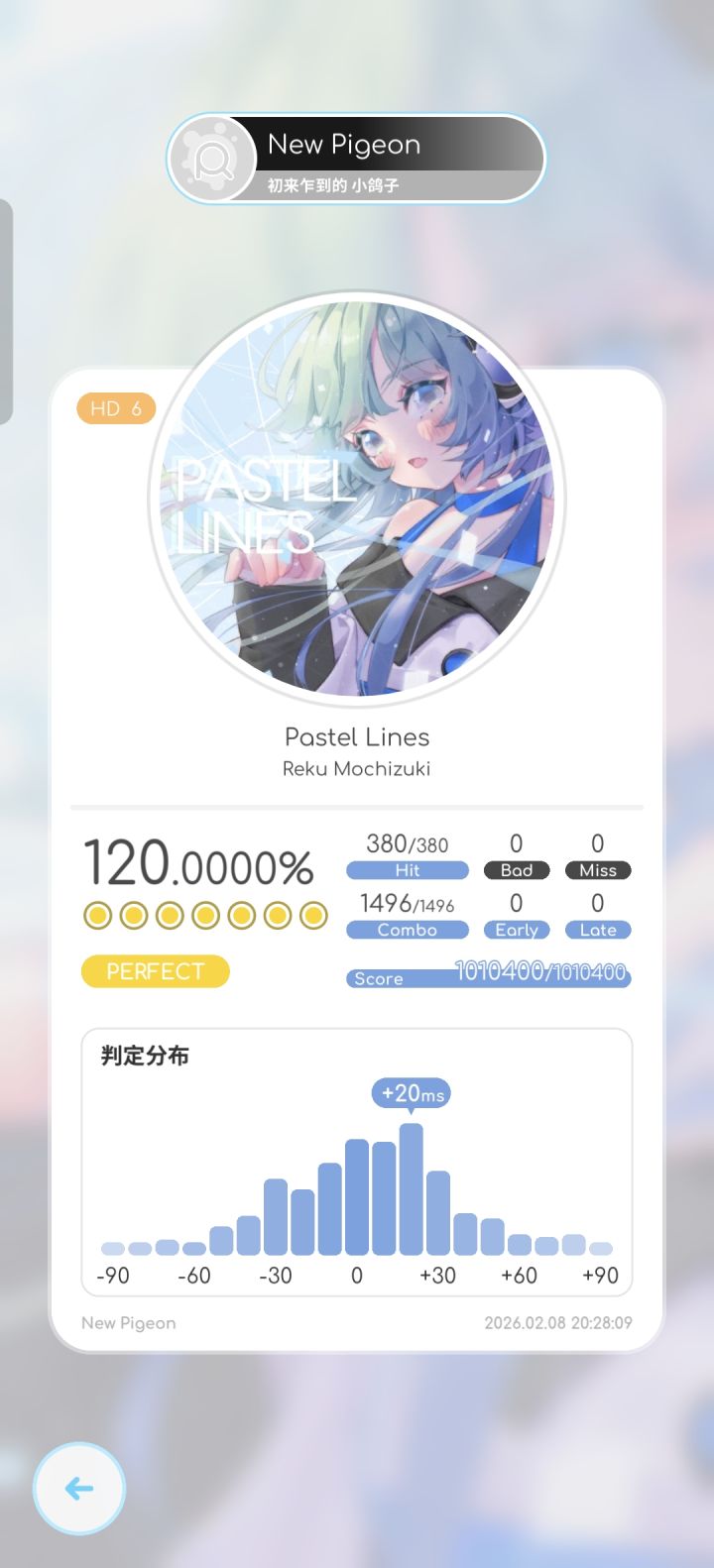714x1568 pixels.
Task: Click the Late timing indicator
Action: 598,930
